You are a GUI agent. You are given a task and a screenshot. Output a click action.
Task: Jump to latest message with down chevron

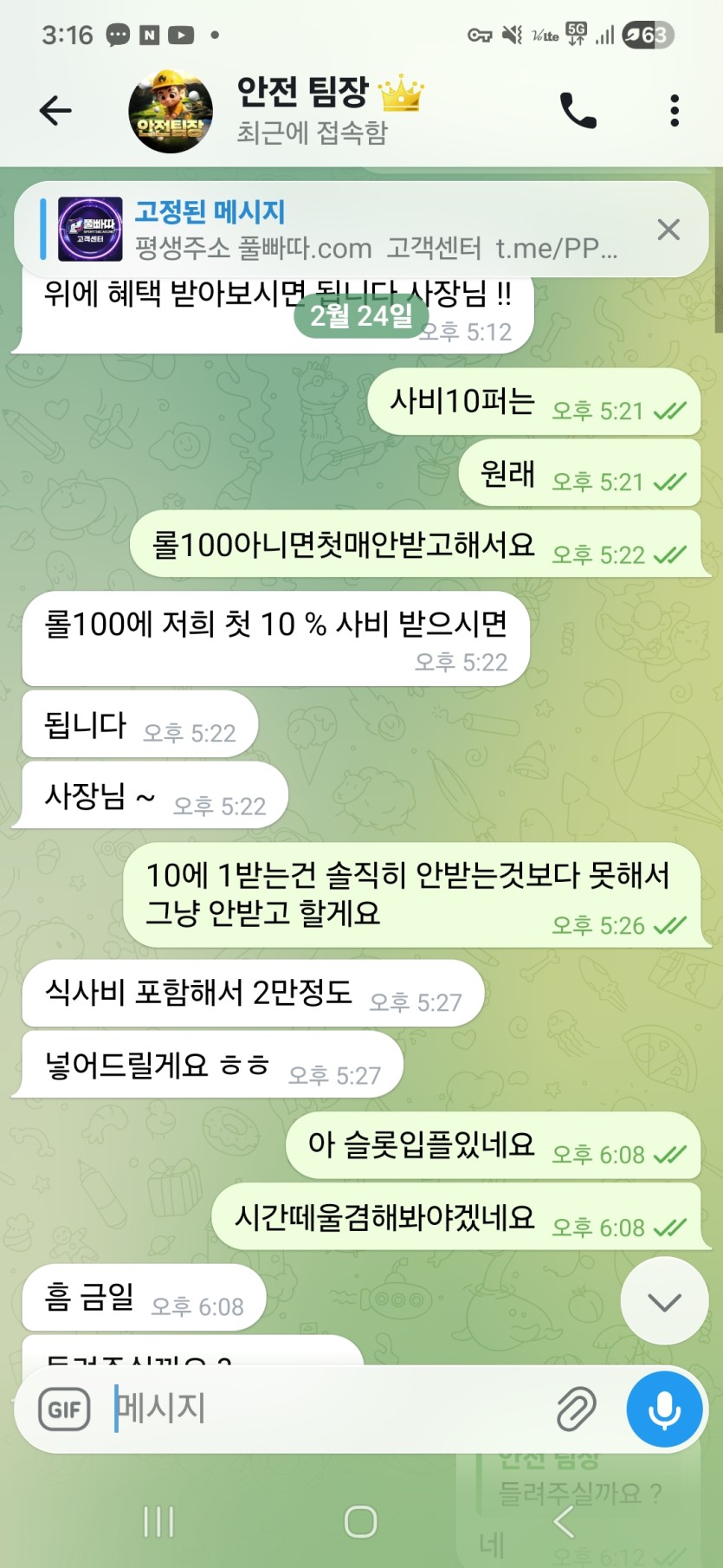[x=664, y=1301]
